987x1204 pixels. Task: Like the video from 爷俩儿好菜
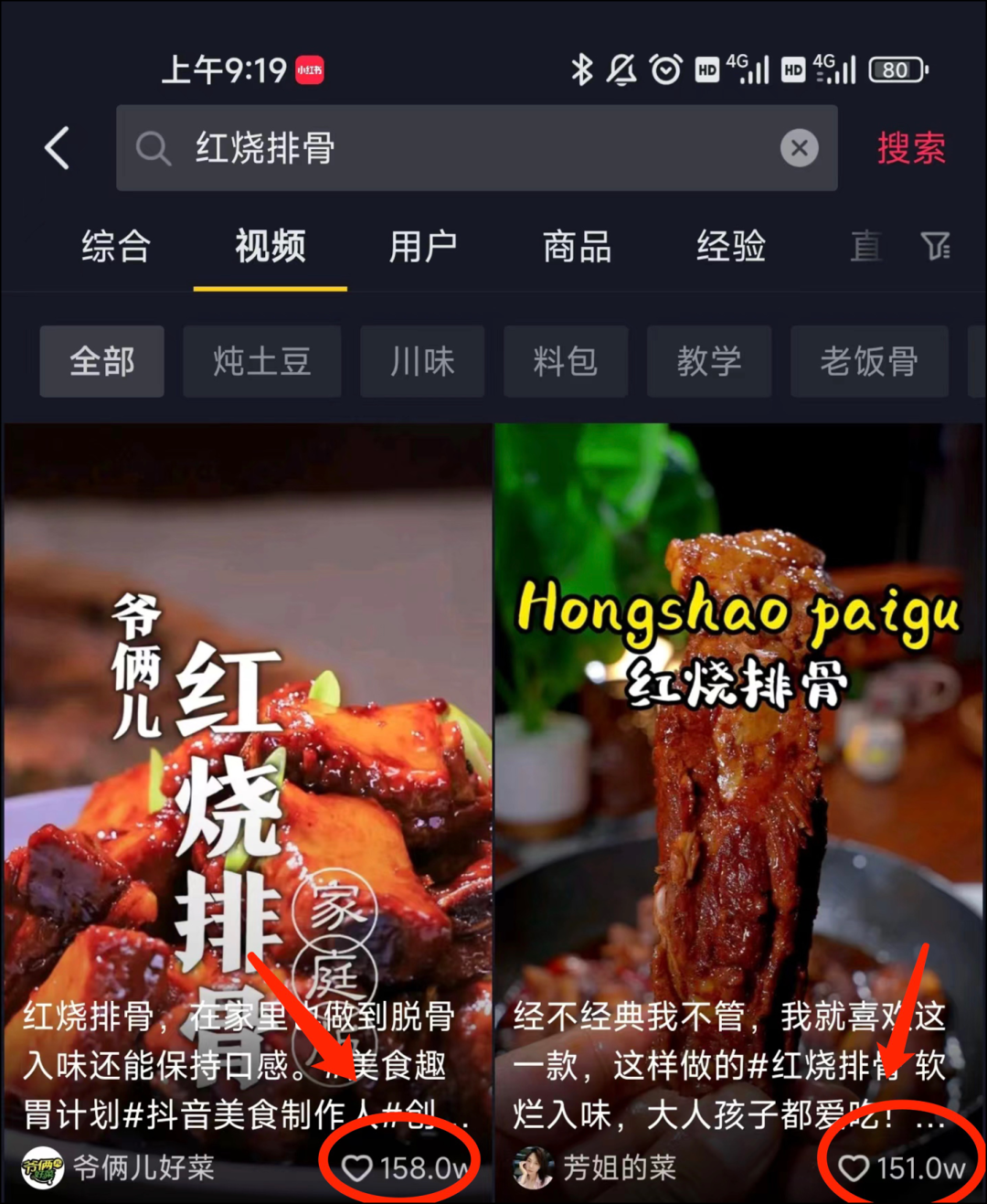click(x=357, y=1167)
